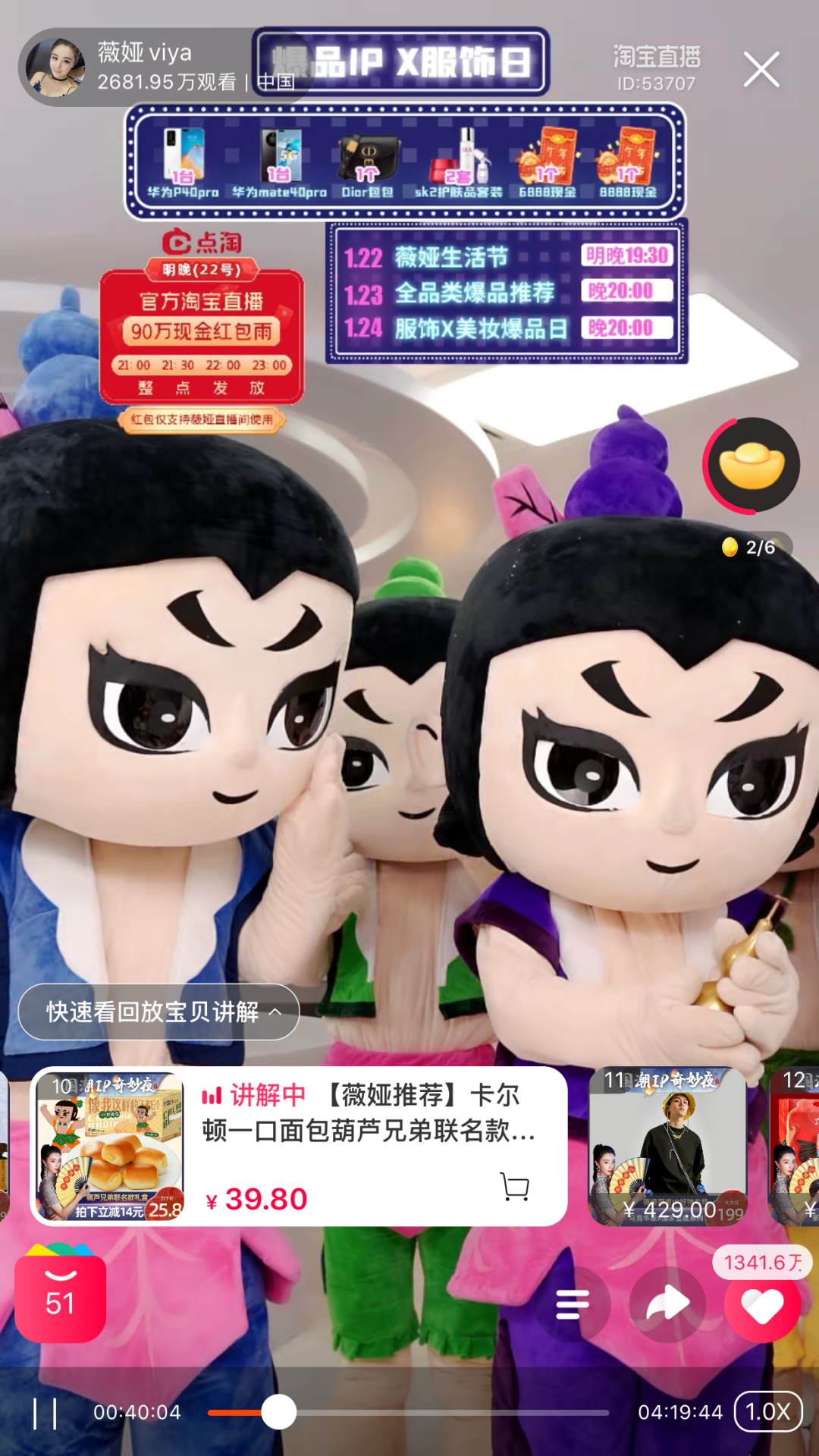819x1456 pixels.
Task: Pause the replay playback
Action: [x=45, y=1413]
